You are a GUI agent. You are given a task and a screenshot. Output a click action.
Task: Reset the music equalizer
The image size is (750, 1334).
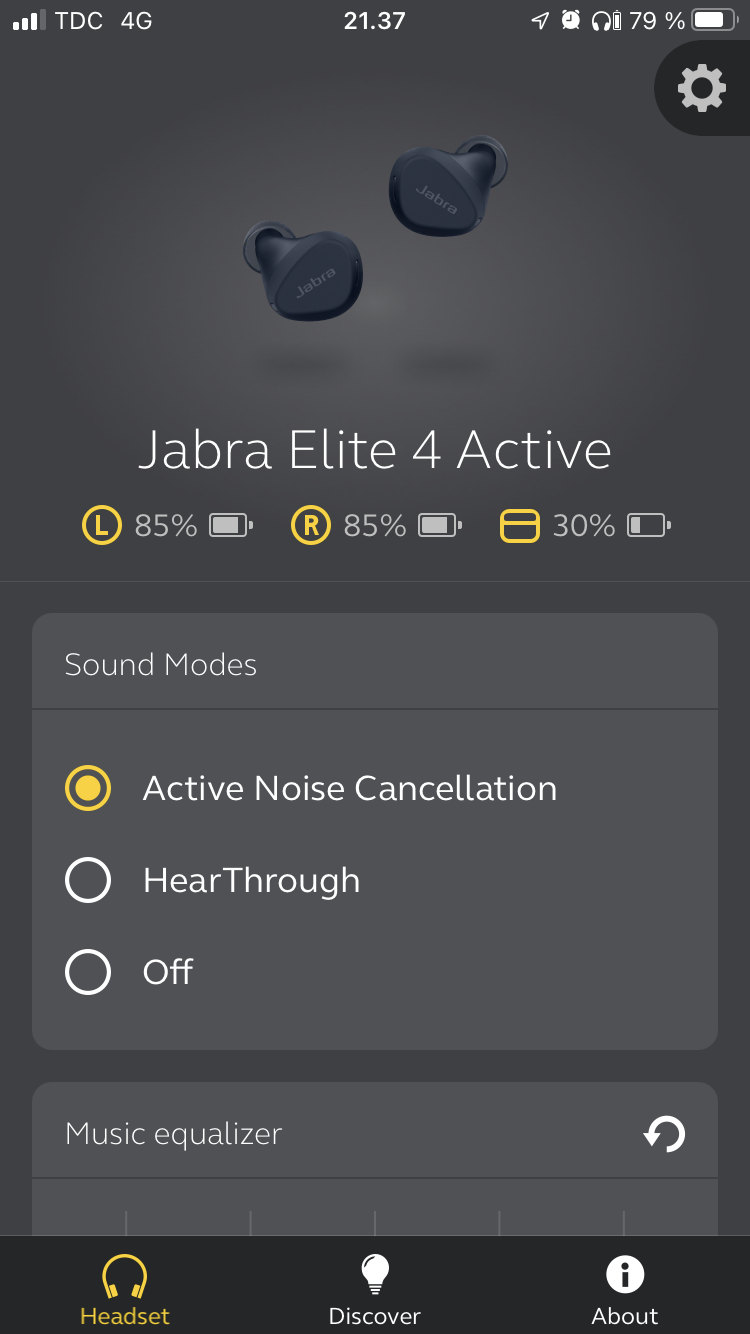[664, 1134]
